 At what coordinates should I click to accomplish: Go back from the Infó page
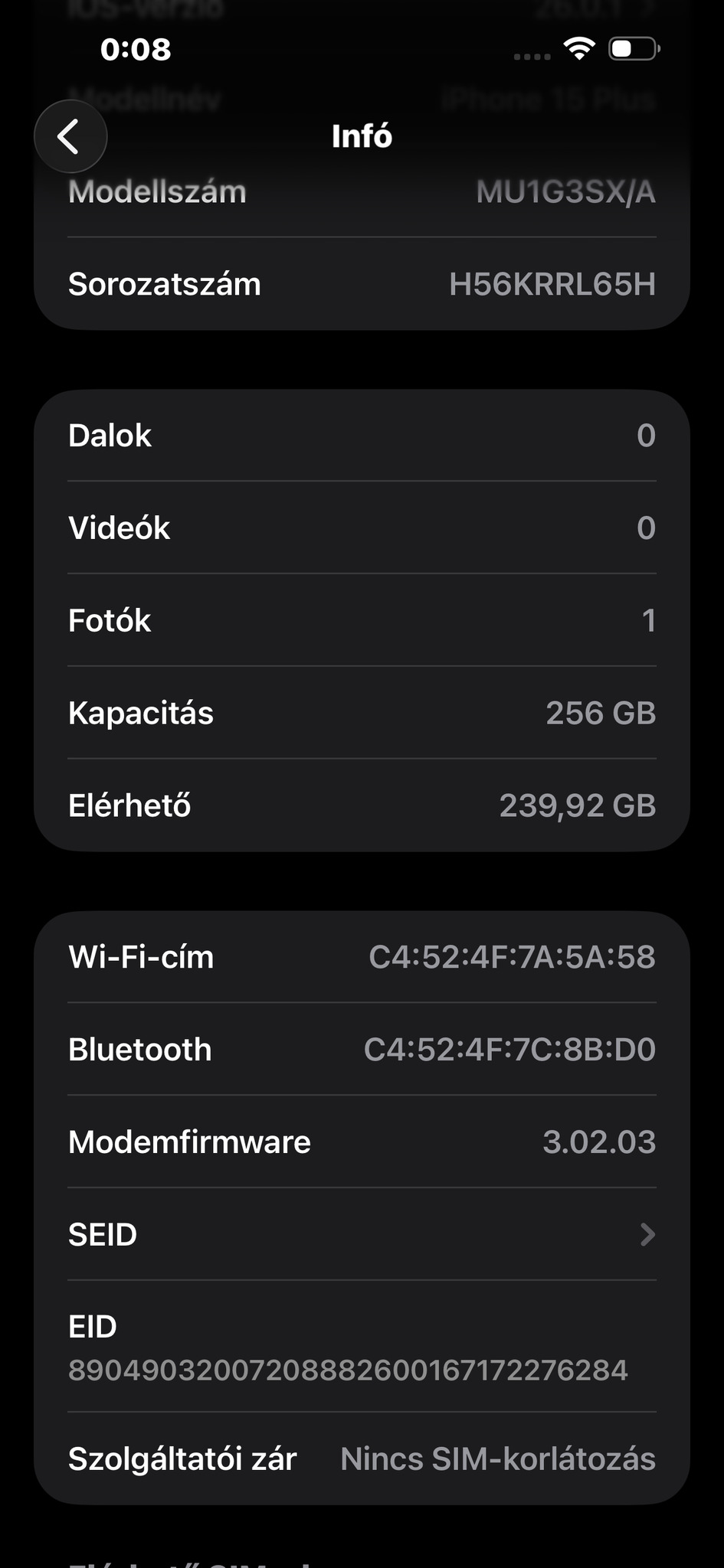click(70, 137)
